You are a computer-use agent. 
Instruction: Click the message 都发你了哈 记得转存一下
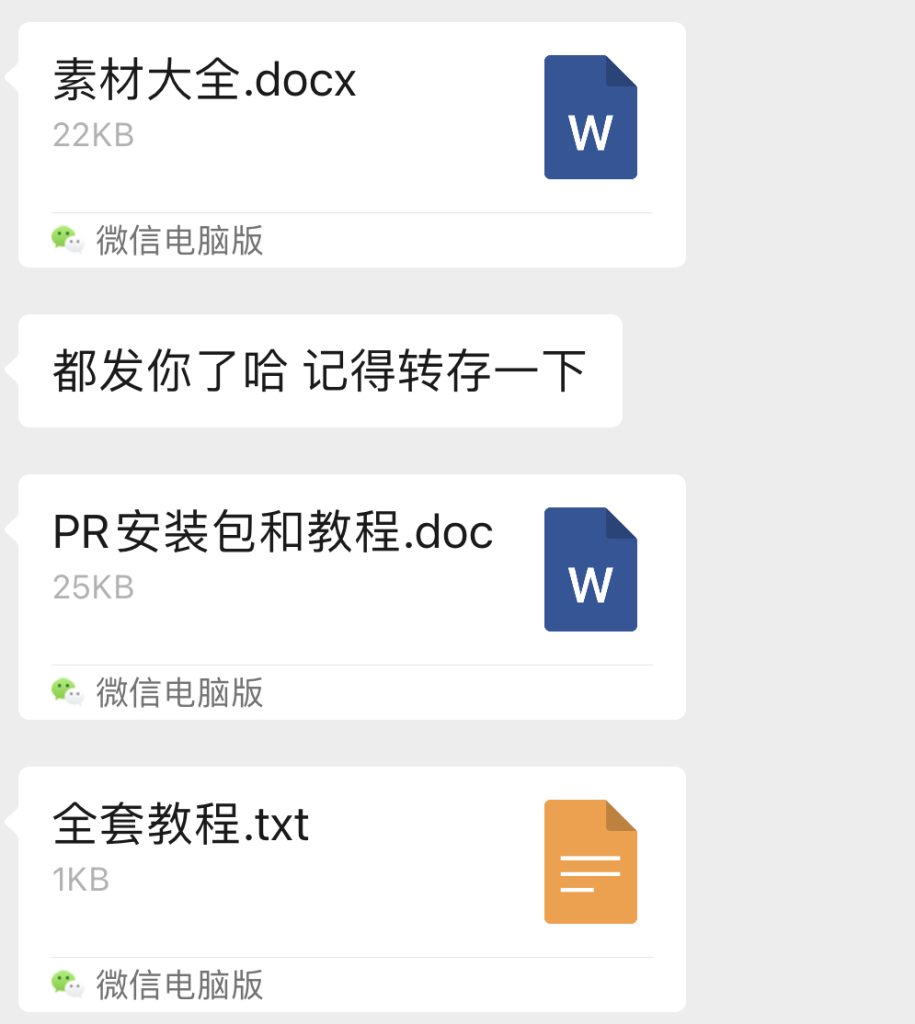tap(318, 369)
